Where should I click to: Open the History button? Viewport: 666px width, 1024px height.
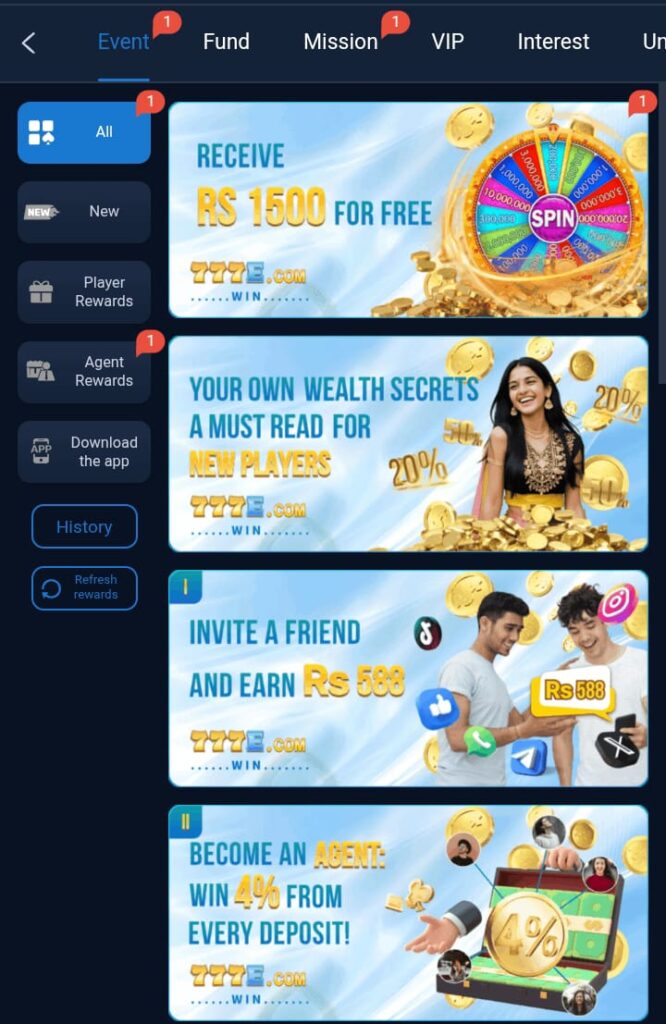(84, 527)
